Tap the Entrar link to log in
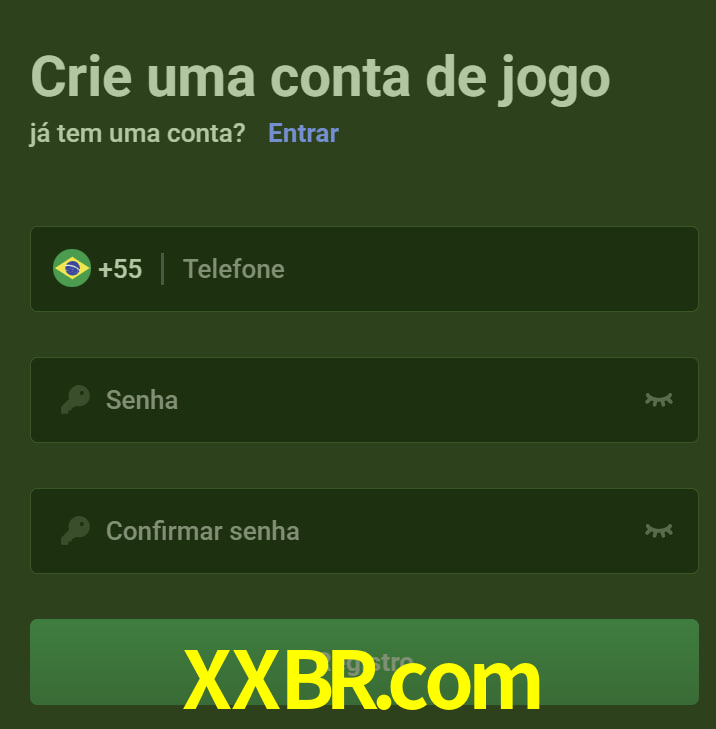The image size is (716, 729). 303,133
